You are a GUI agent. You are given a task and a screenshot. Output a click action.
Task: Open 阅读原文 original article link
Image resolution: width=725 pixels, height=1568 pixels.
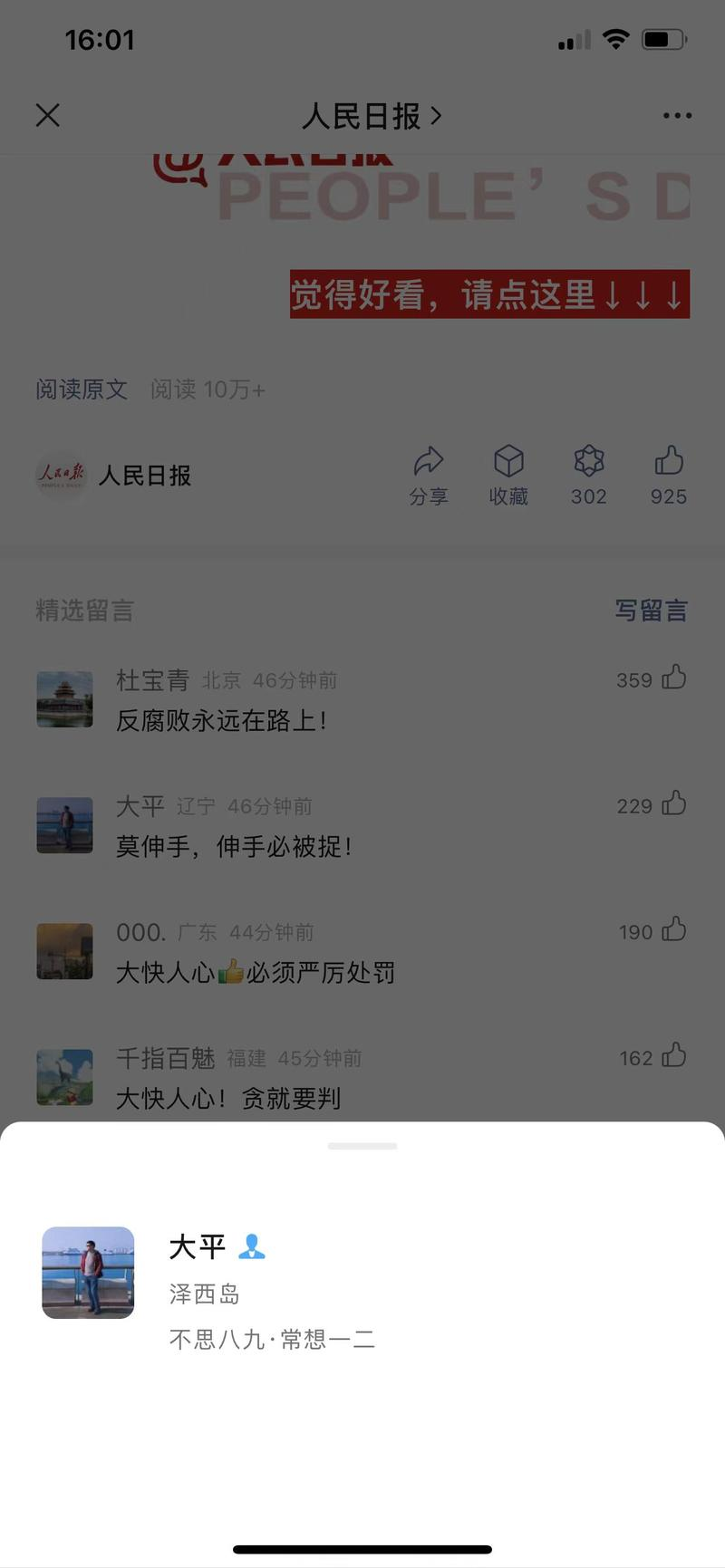pos(82,389)
